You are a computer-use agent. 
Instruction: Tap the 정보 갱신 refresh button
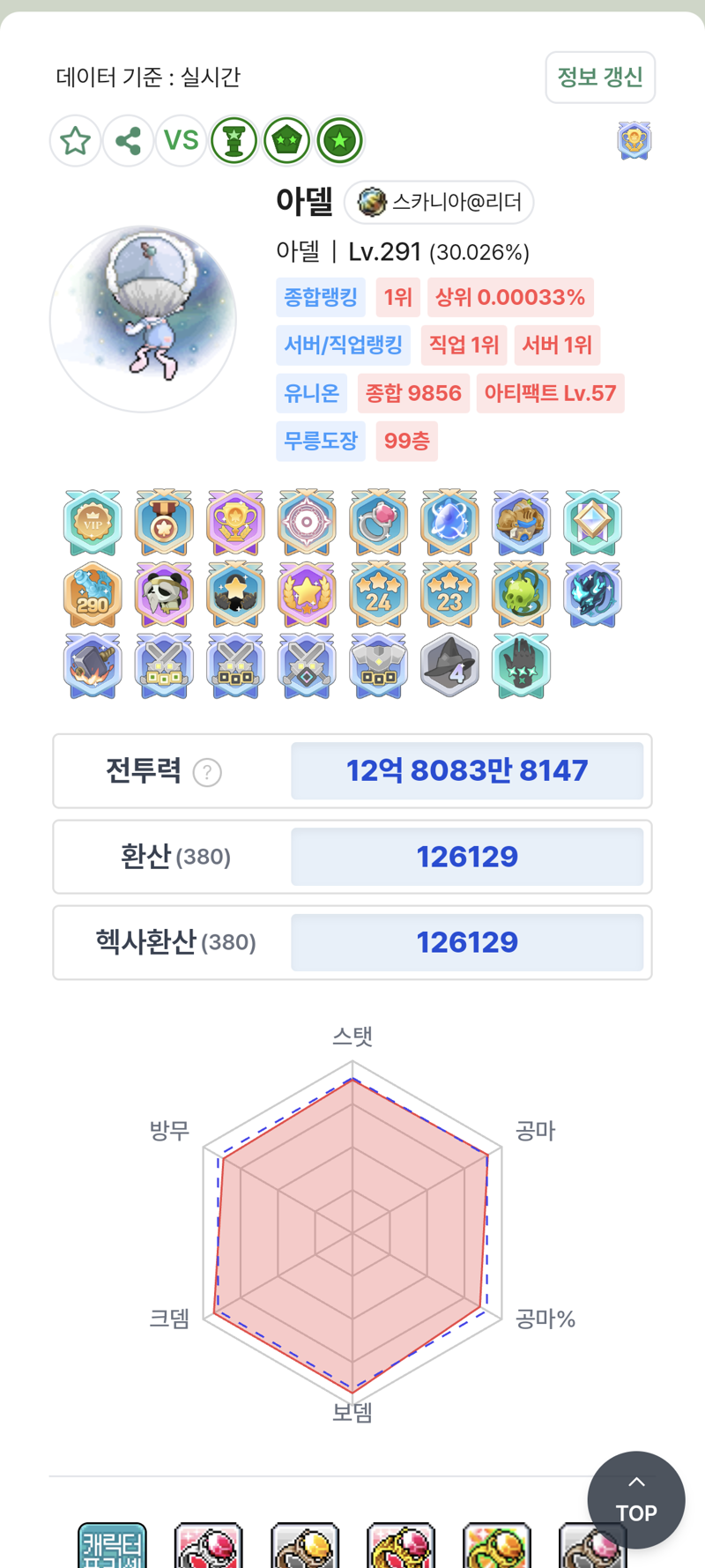(x=600, y=78)
